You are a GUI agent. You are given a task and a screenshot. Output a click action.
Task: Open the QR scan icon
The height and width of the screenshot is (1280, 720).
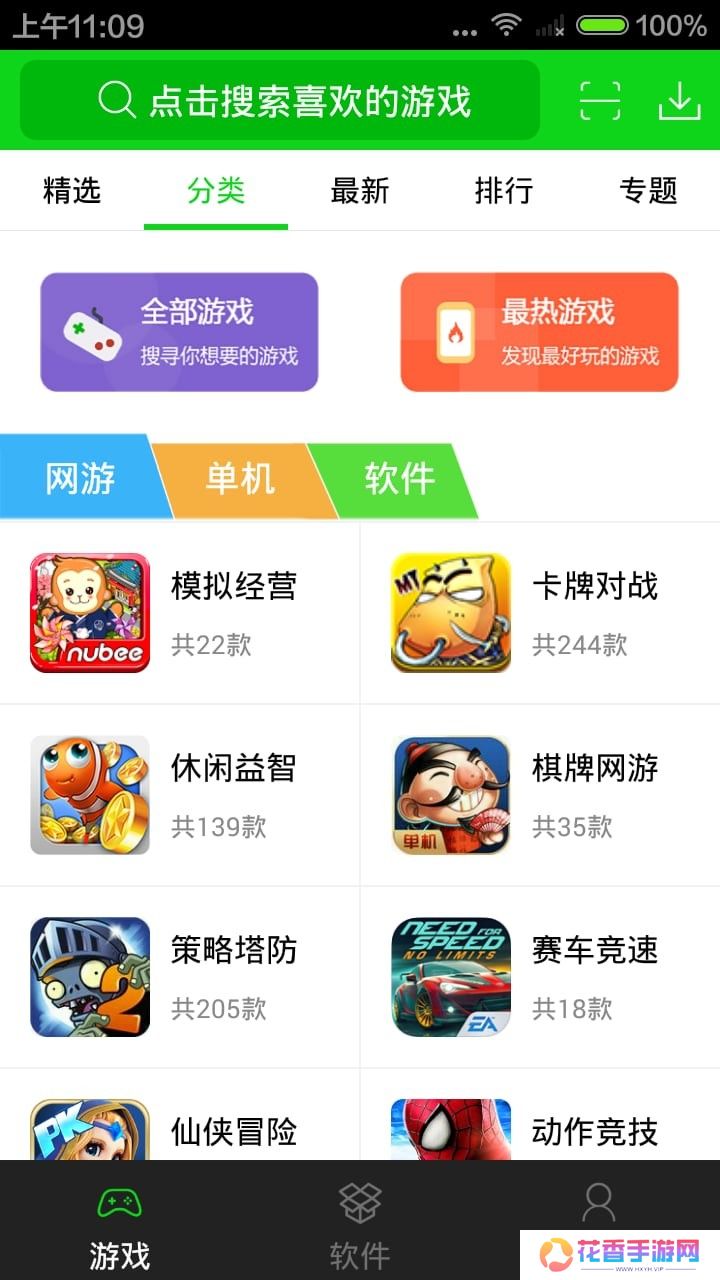(x=600, y=100)
